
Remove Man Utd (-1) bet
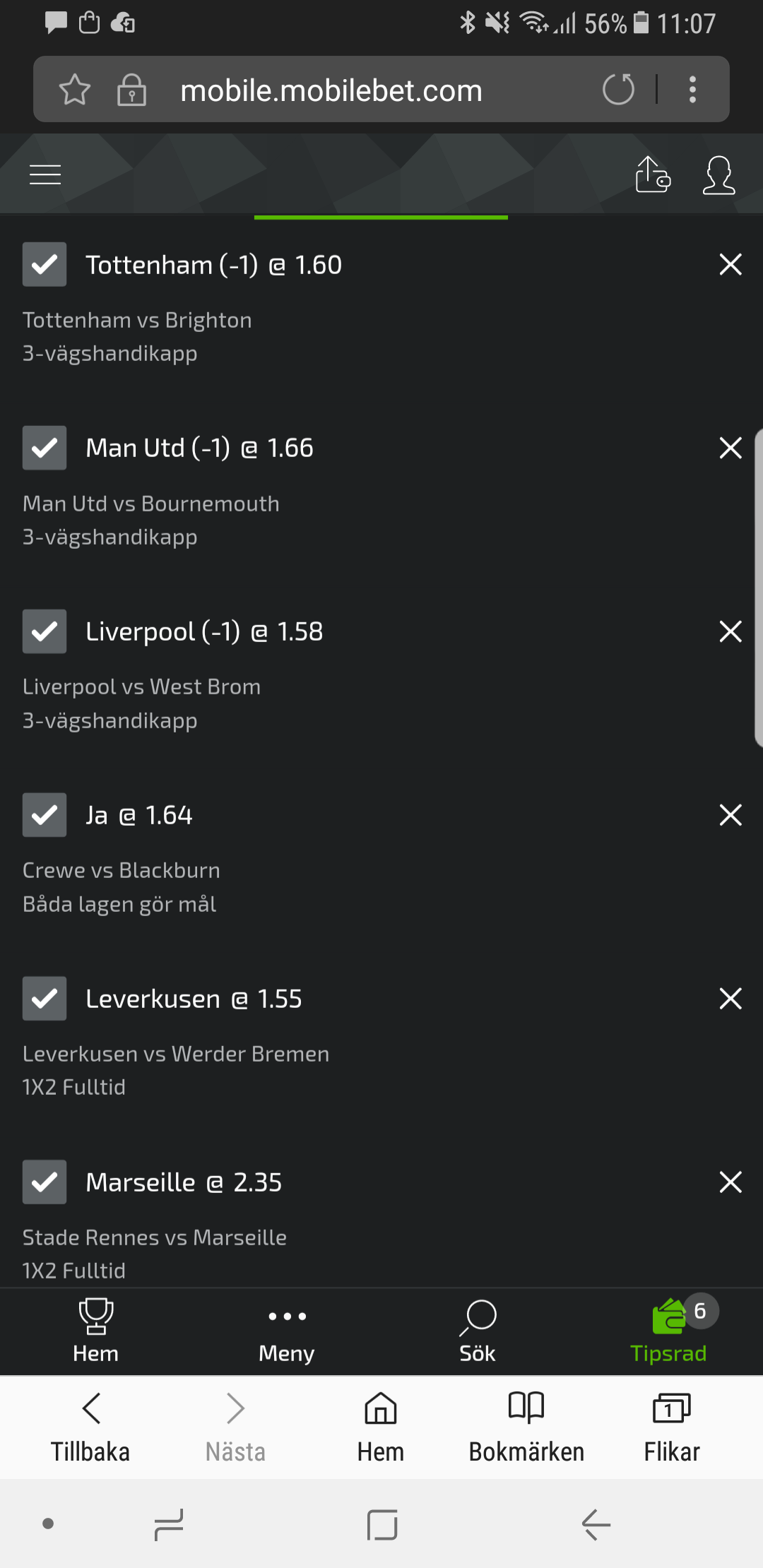[x=731, y=448]
